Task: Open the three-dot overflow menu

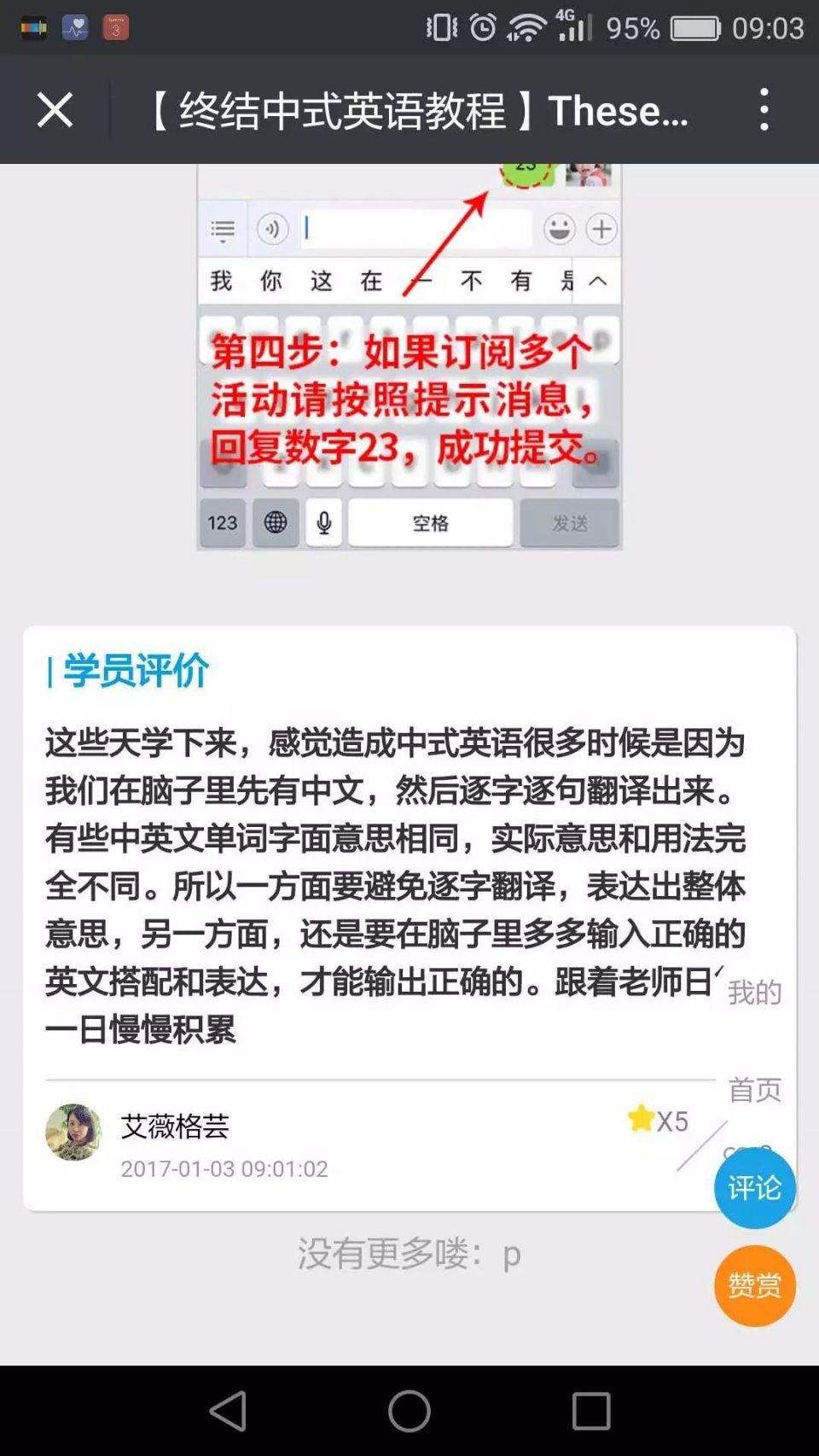Action: 764,110
